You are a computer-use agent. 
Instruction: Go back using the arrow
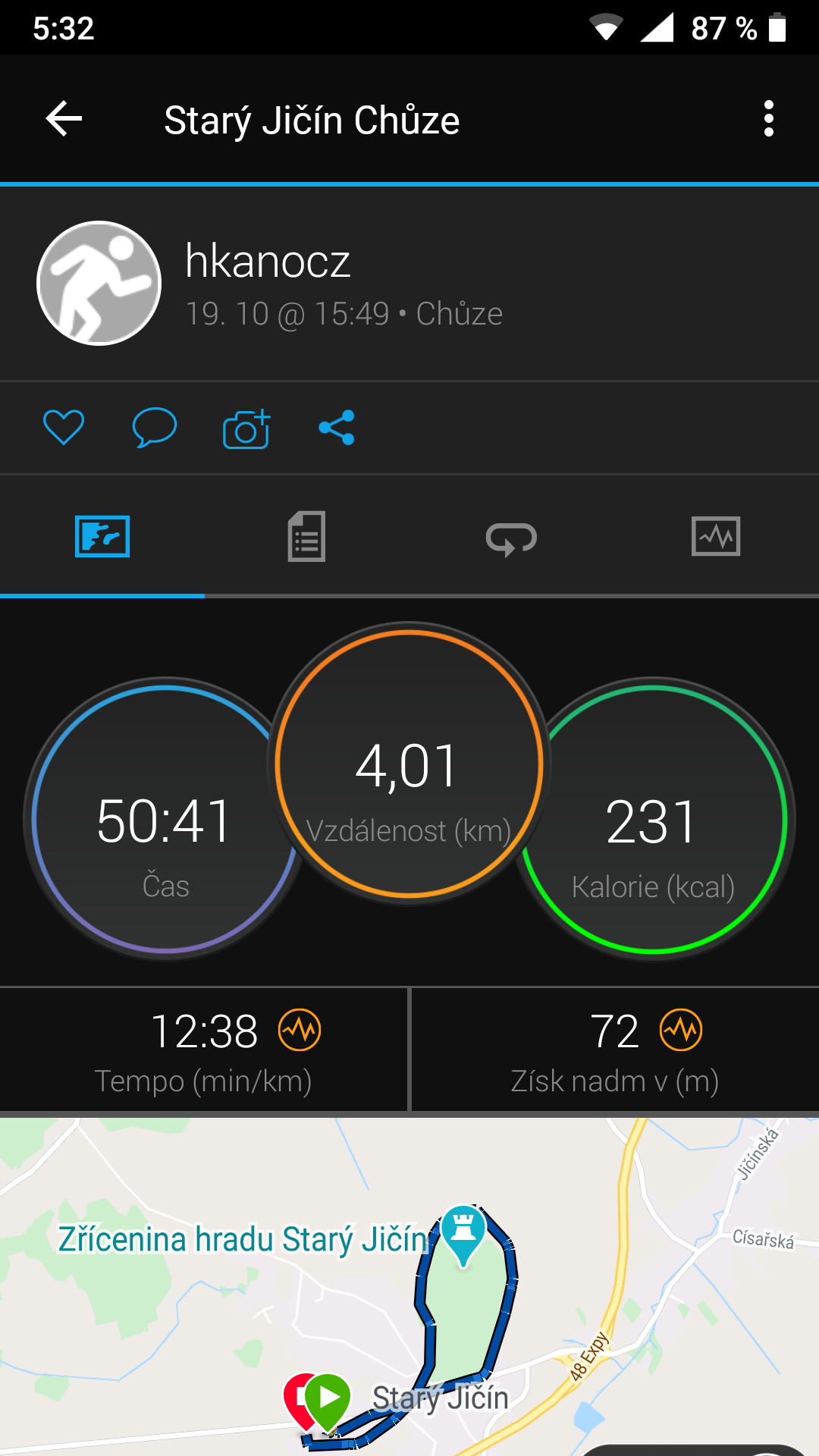click(64, 119)
